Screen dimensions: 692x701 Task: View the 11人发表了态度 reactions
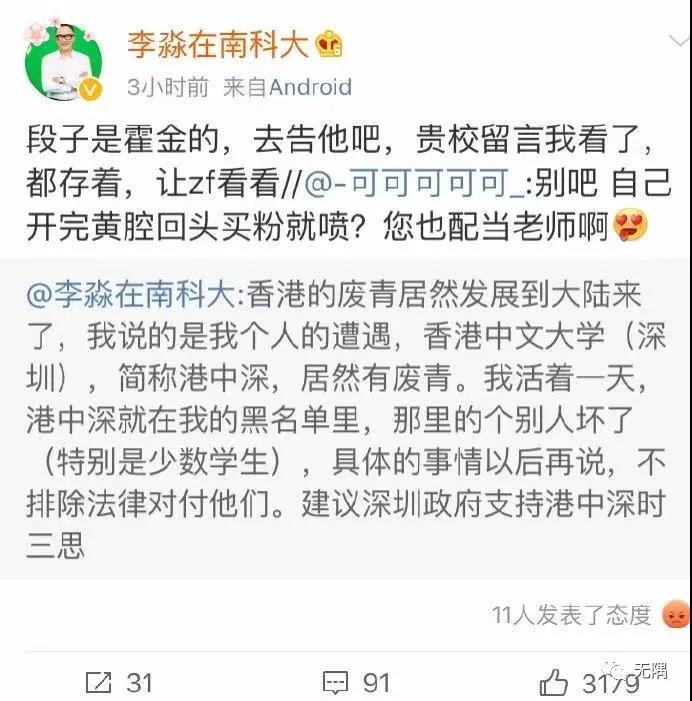coord(571,613)
